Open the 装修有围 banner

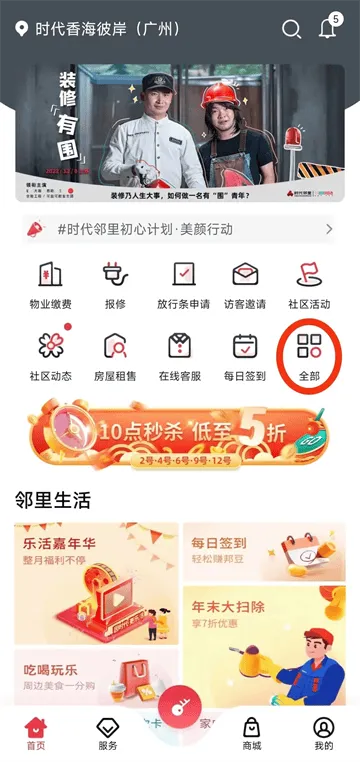click(180, 132)
